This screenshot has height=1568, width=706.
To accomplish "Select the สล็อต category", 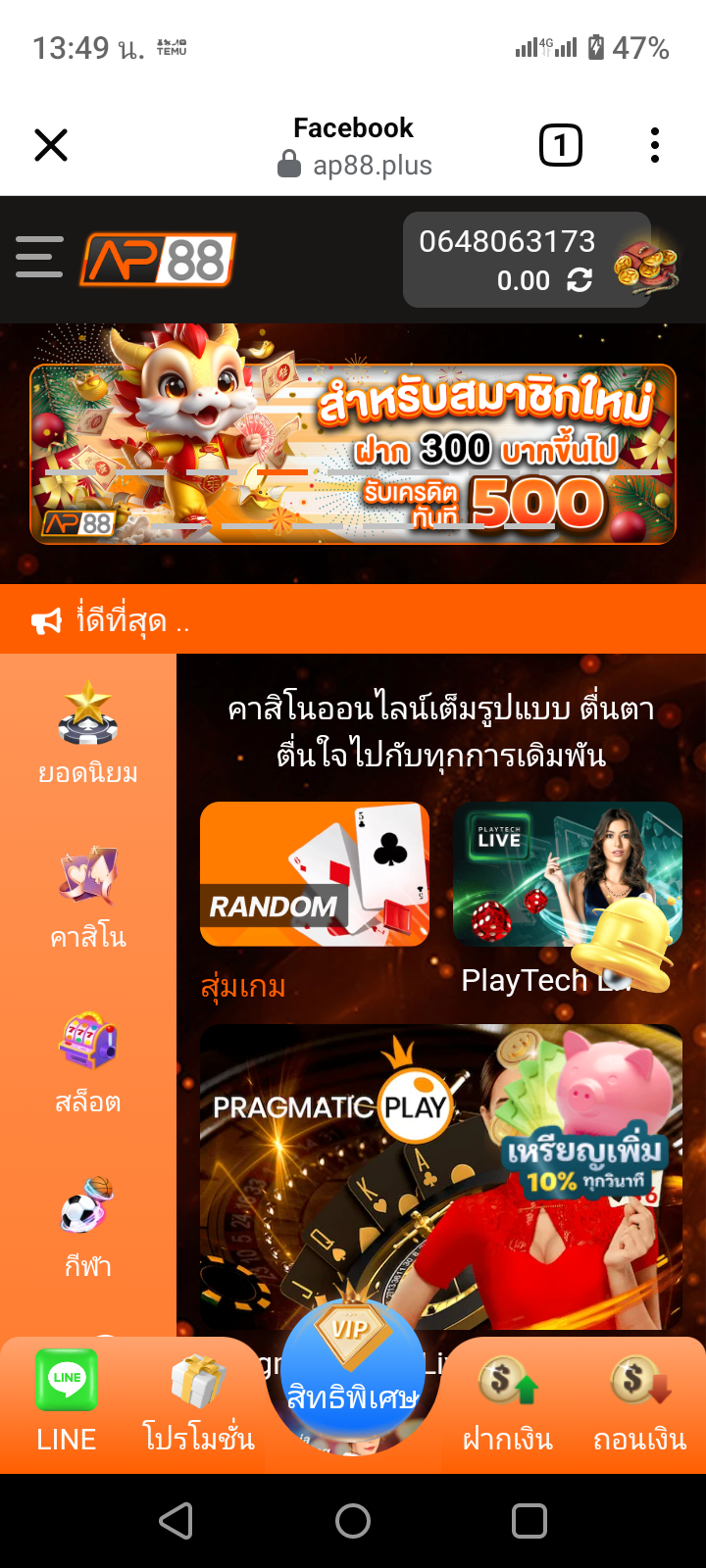I will pyautogui.click(x=88, y=1064).
